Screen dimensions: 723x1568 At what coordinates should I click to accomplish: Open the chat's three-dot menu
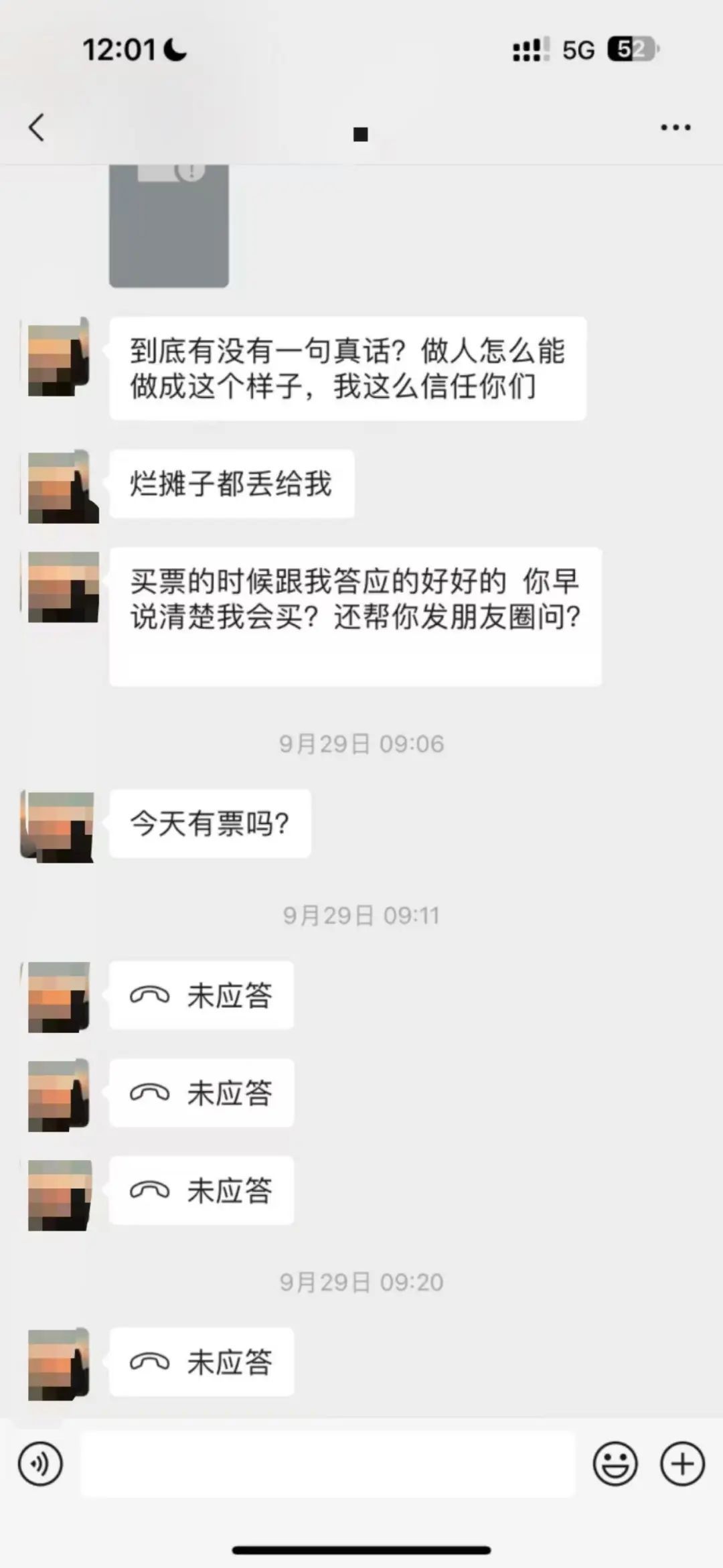pos(675,127)
